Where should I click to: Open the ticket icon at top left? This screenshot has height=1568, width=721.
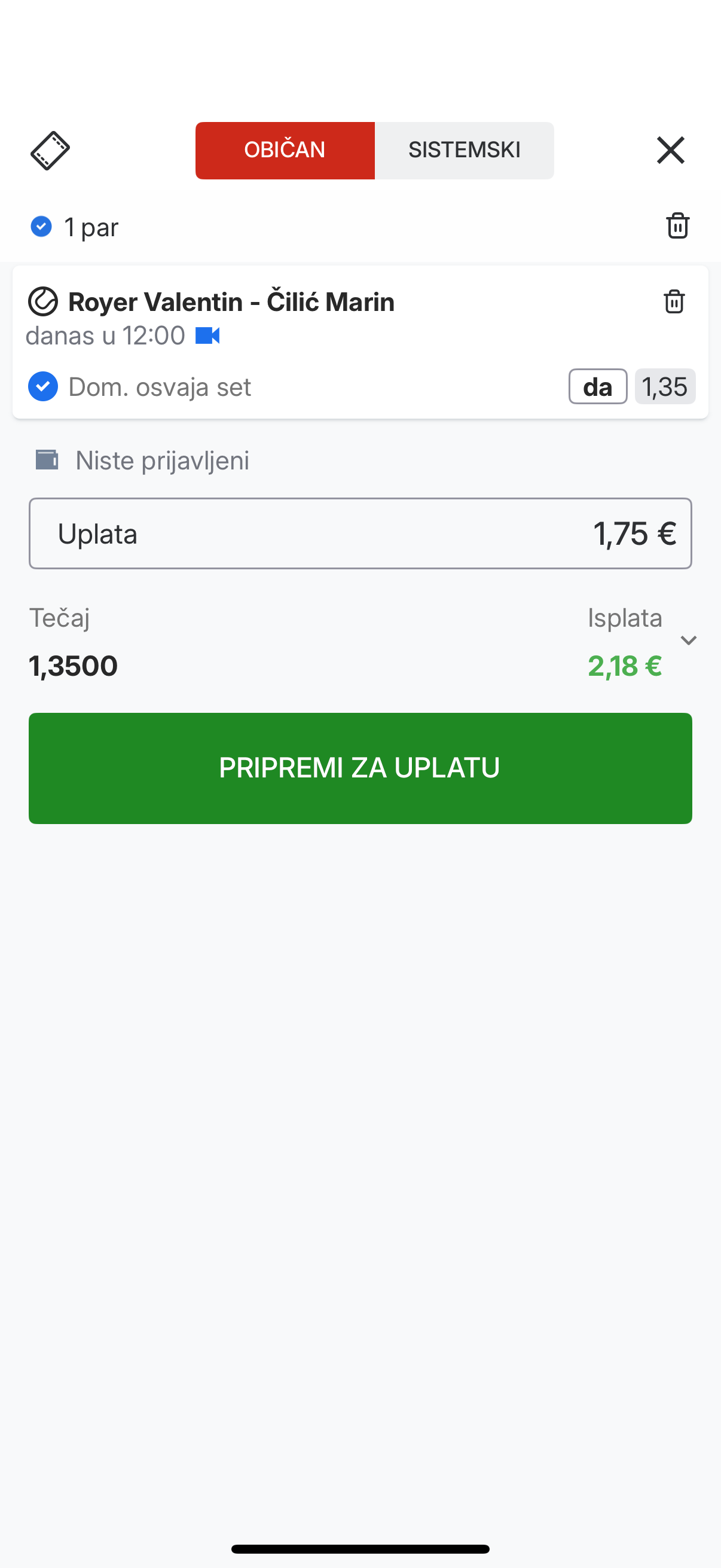coord(50,150)
